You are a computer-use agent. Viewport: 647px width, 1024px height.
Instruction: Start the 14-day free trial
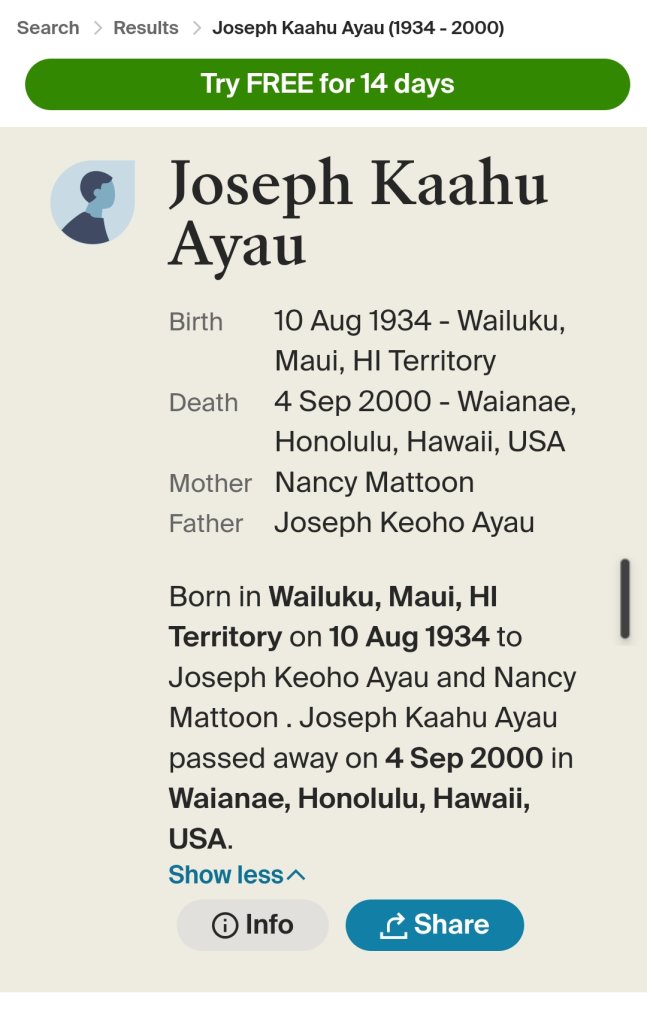tap(327, 84)
